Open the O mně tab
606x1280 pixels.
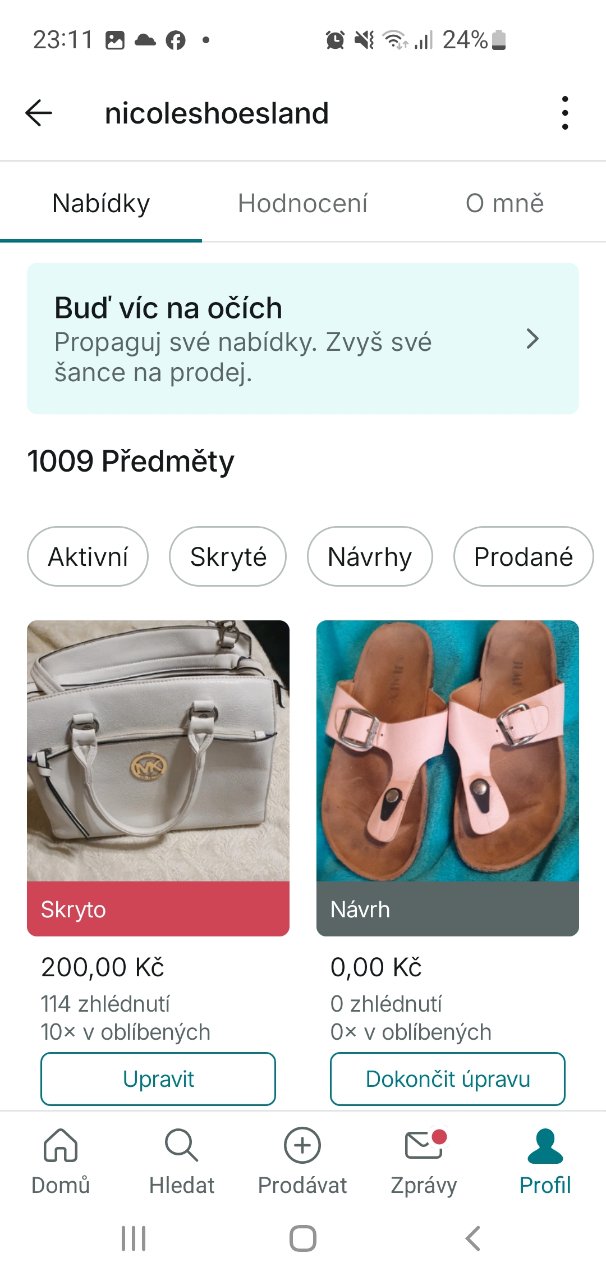(x=504, y=204)
